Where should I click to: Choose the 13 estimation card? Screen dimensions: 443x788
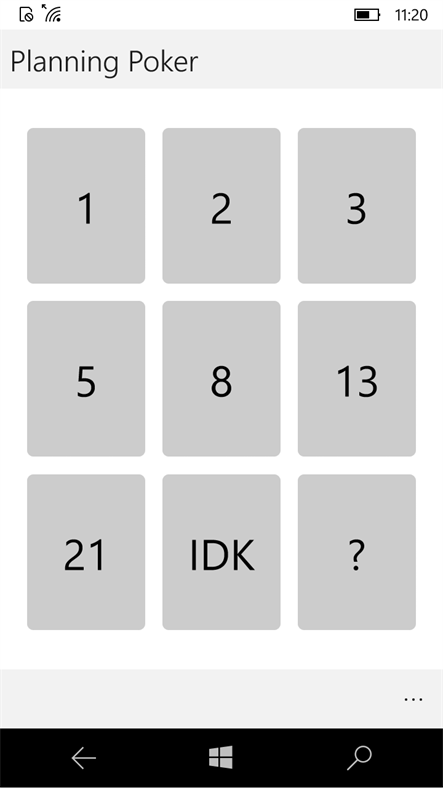(x=357, y=378)
